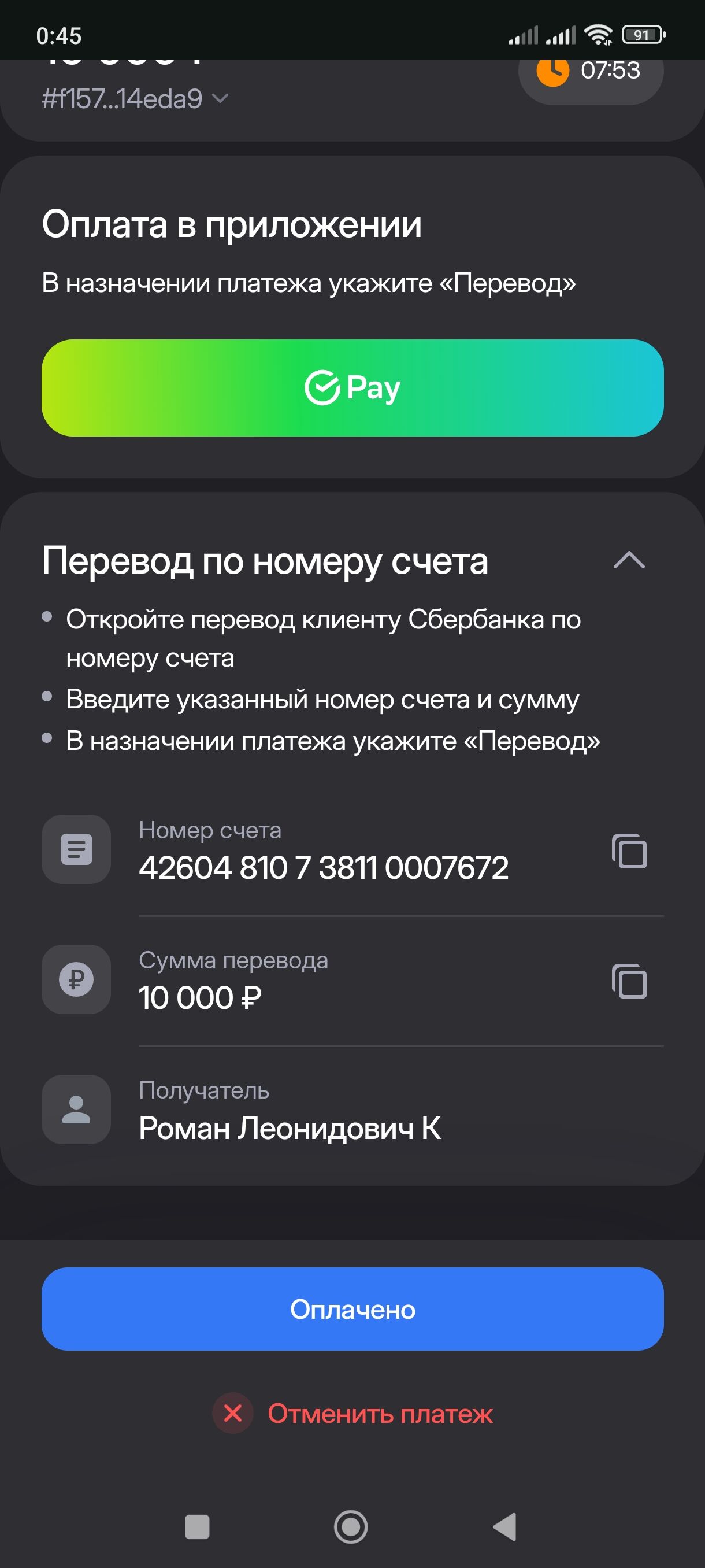Go back using the system back button
The image size is (705, 1568).
click(505, 1526)
